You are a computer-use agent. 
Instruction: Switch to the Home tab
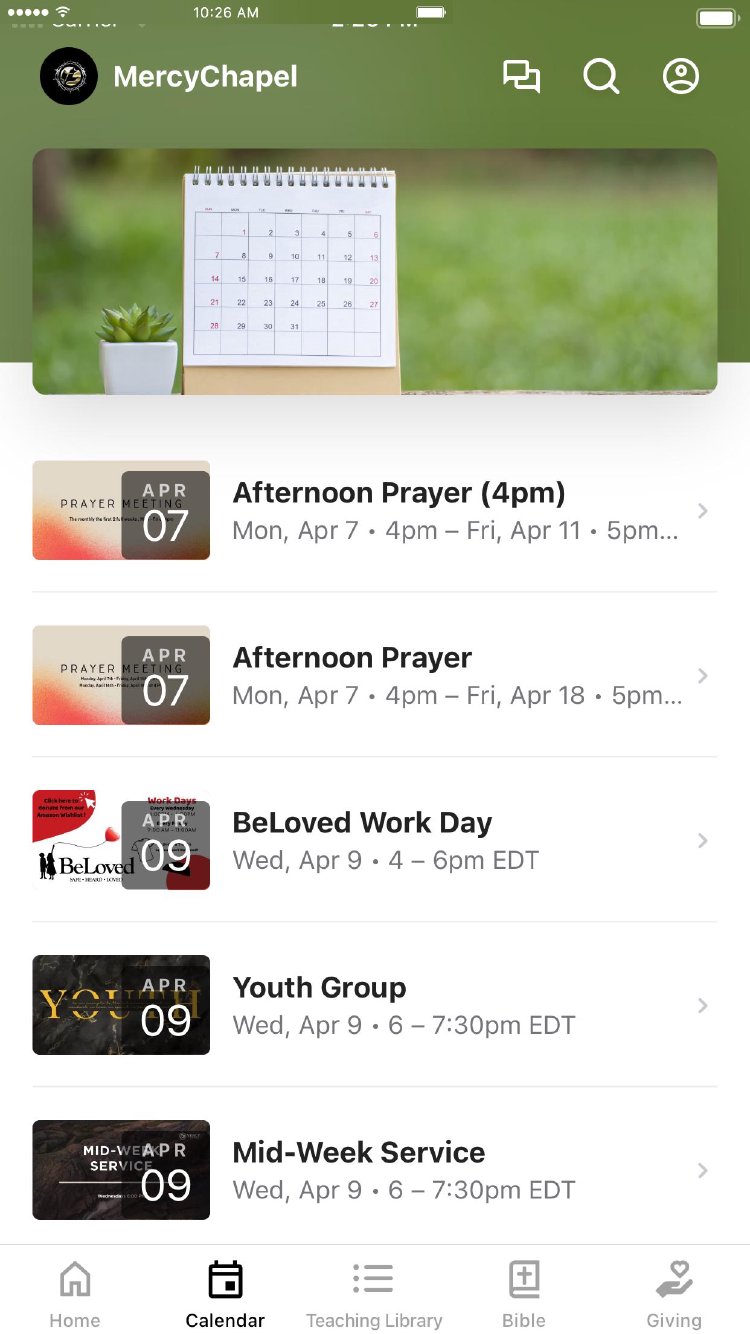point(75,1294)
